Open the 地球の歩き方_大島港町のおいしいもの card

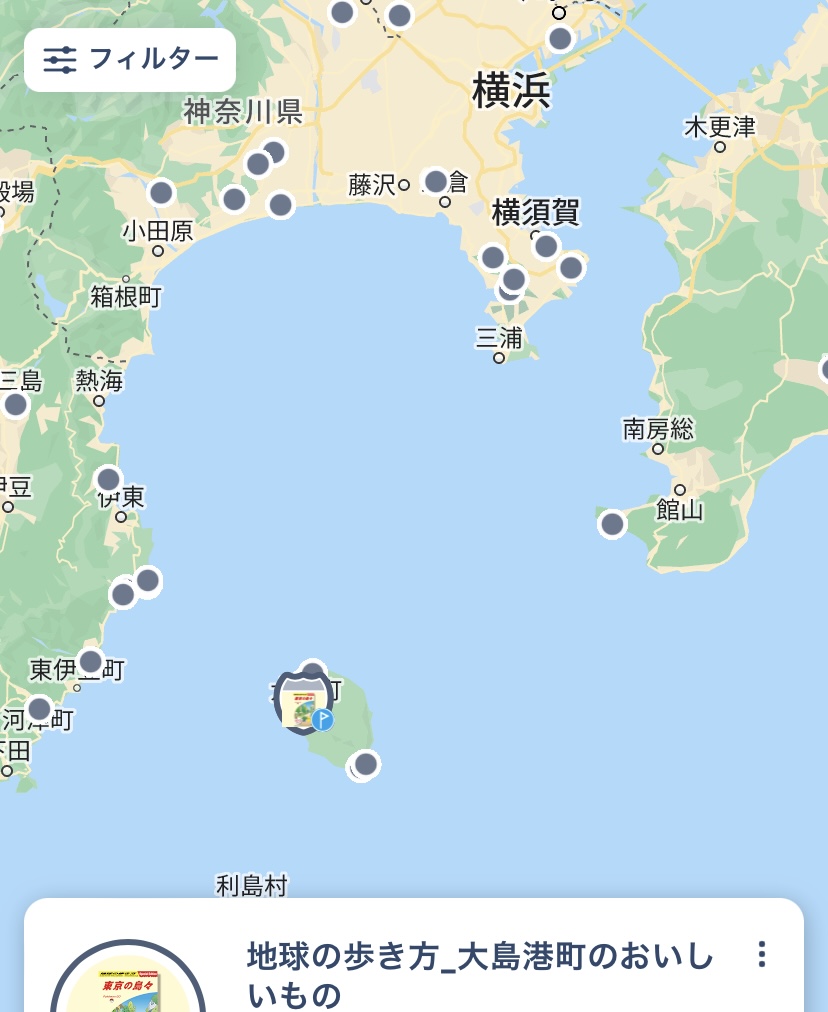480,974
